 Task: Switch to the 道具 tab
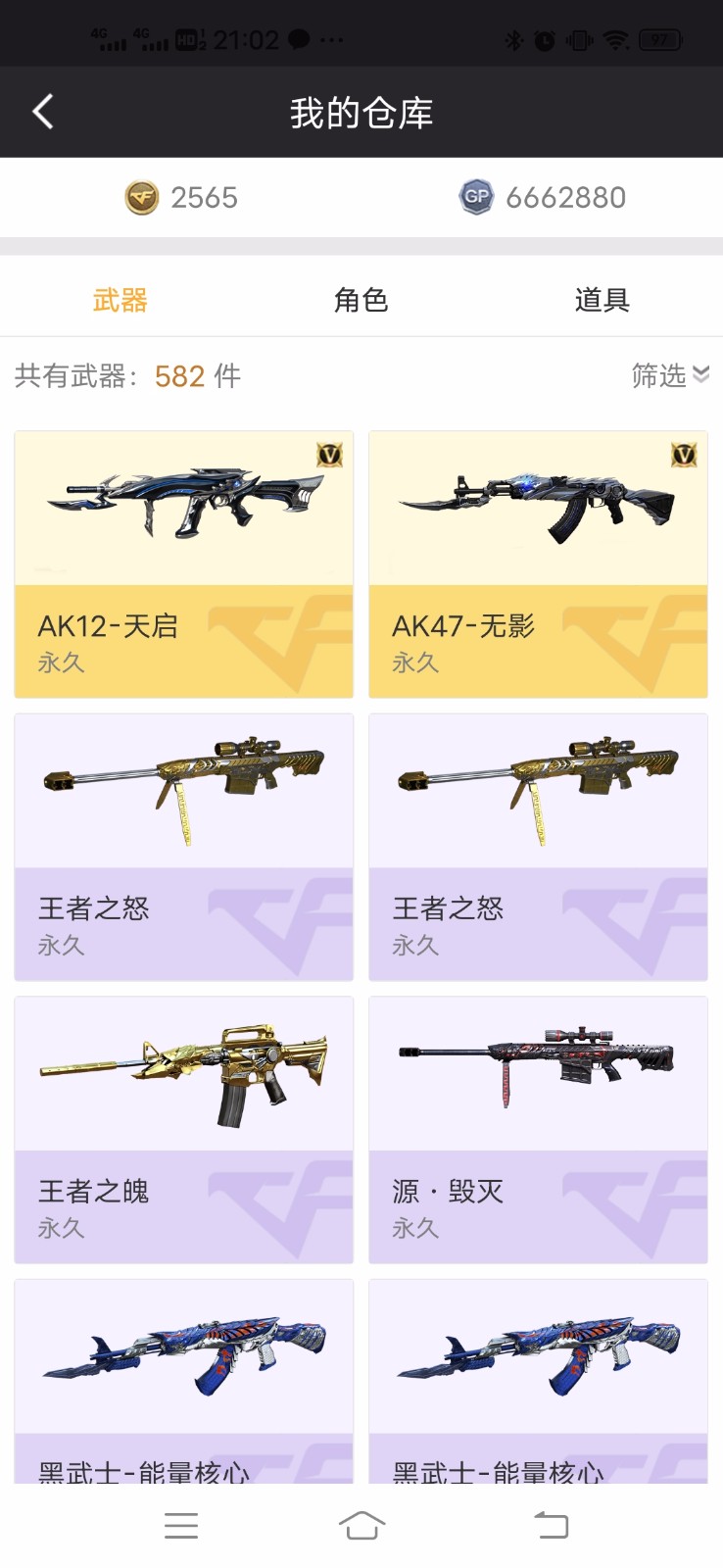602,300
